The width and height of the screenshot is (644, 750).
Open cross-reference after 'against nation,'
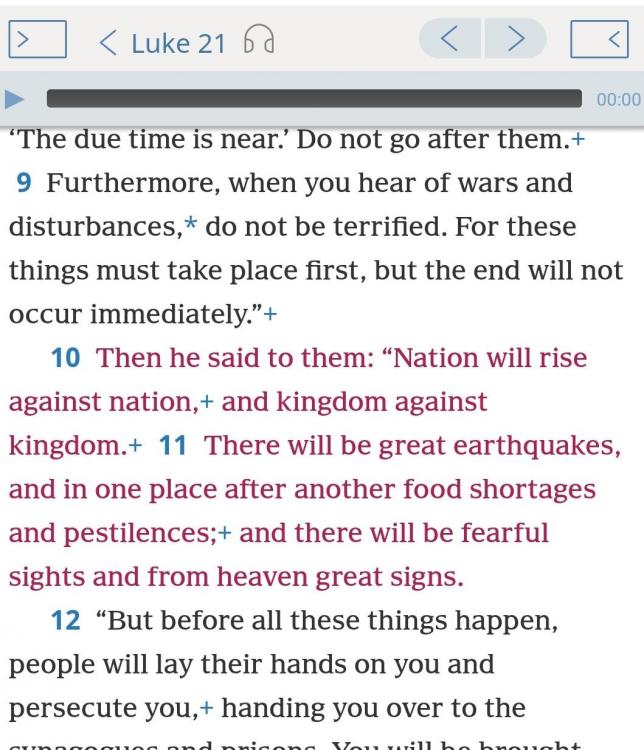(206, 402)
